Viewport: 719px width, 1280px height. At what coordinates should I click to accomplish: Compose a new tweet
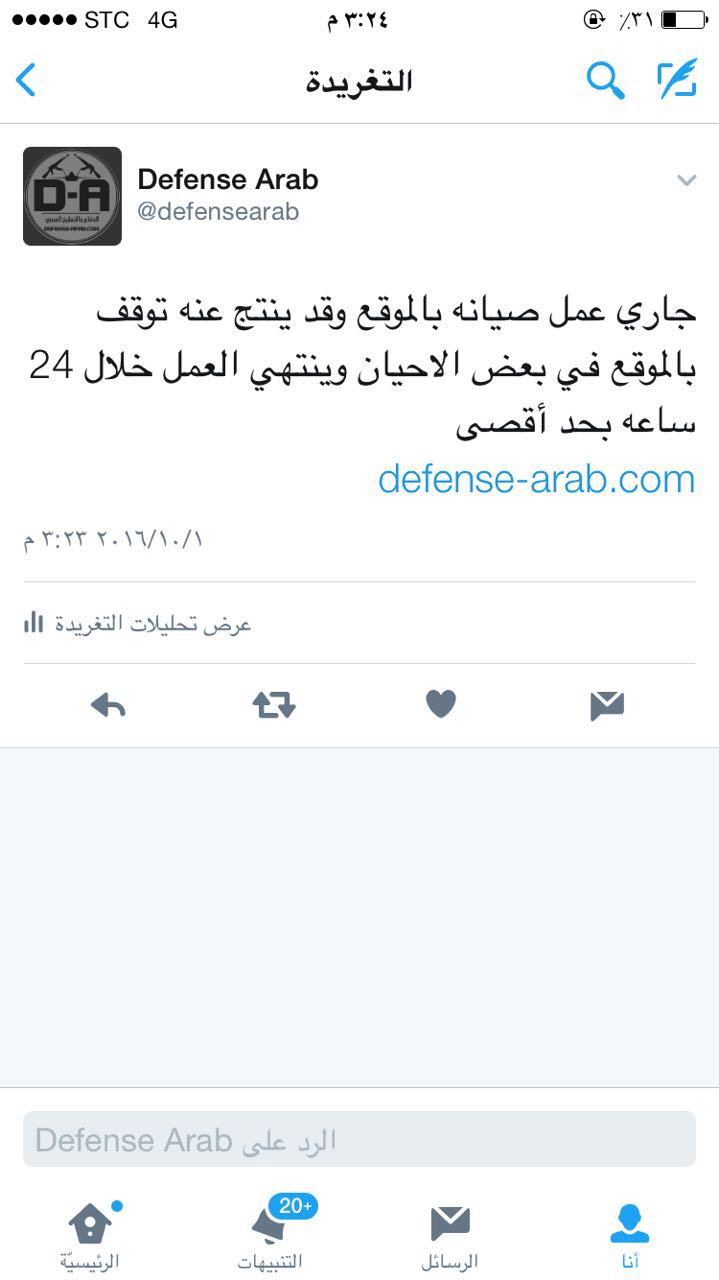pyautogui.click(x=677, y=80)
